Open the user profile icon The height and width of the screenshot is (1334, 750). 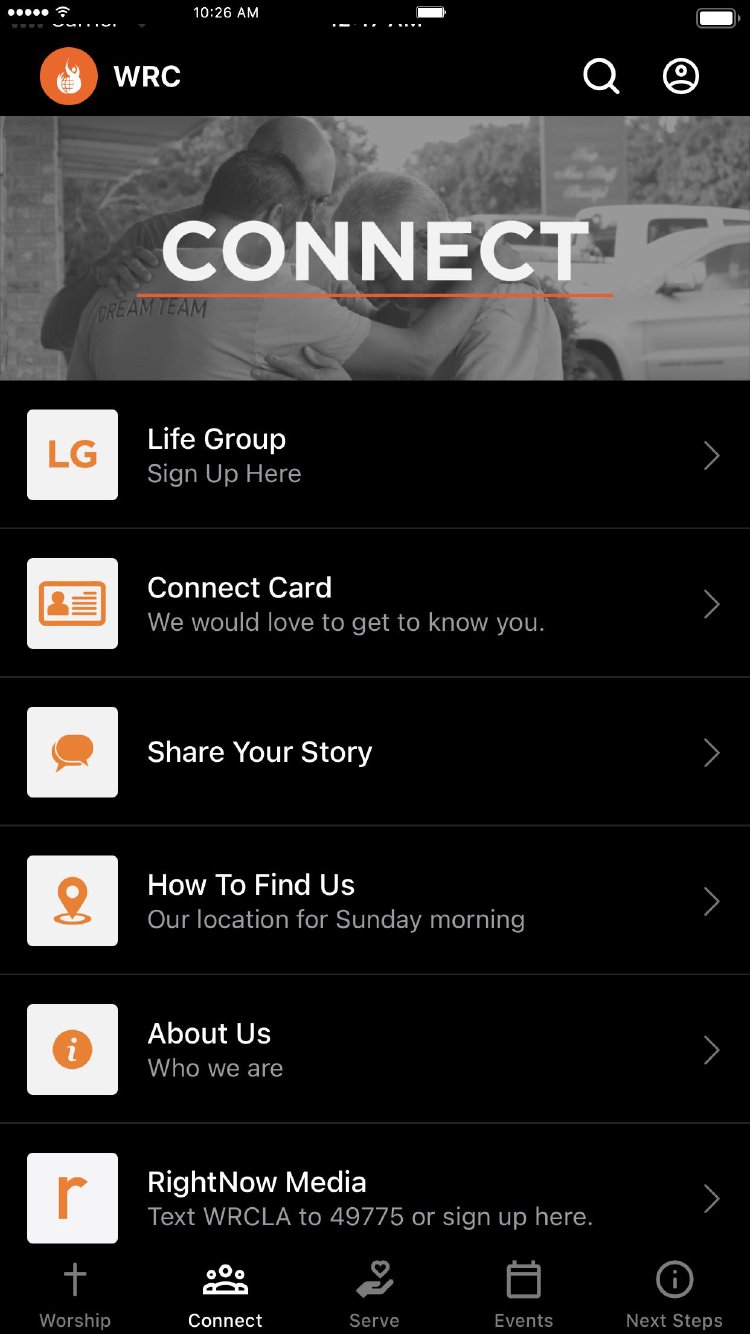tap(681, 76)
